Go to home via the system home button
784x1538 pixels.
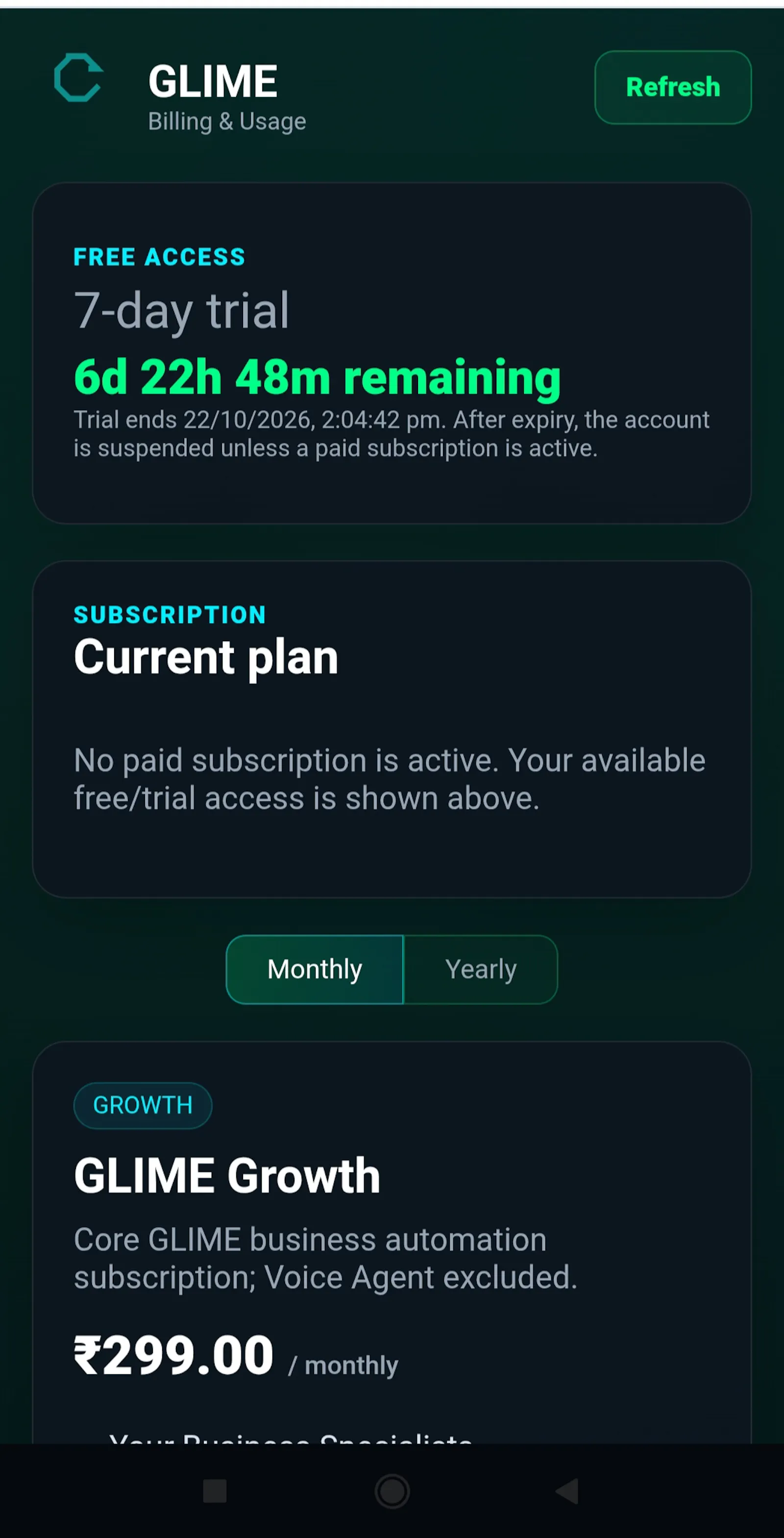[x=392, y=1491]
